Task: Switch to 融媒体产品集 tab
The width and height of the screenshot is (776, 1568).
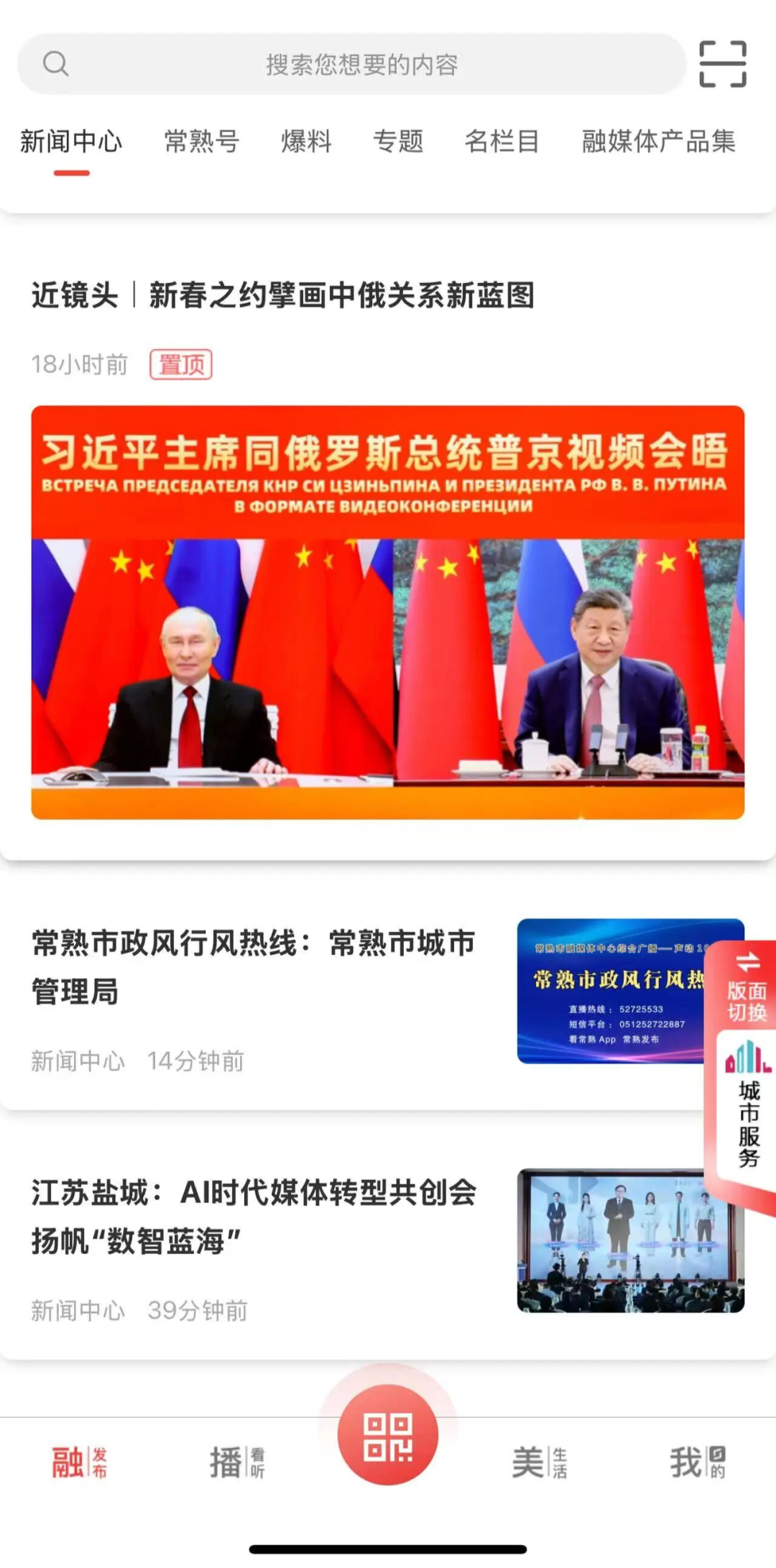Action: [659, 142]
